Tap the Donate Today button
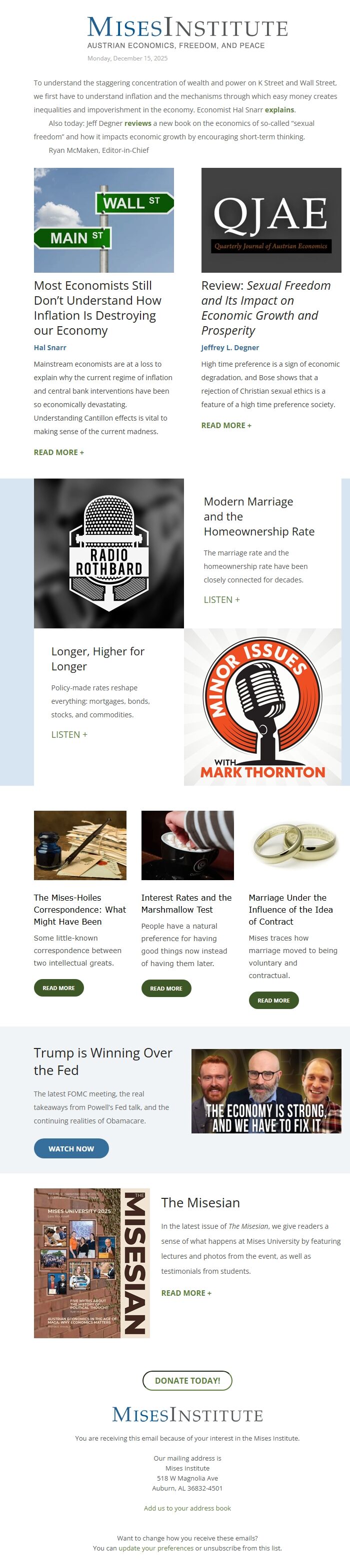 [187, 1381]
